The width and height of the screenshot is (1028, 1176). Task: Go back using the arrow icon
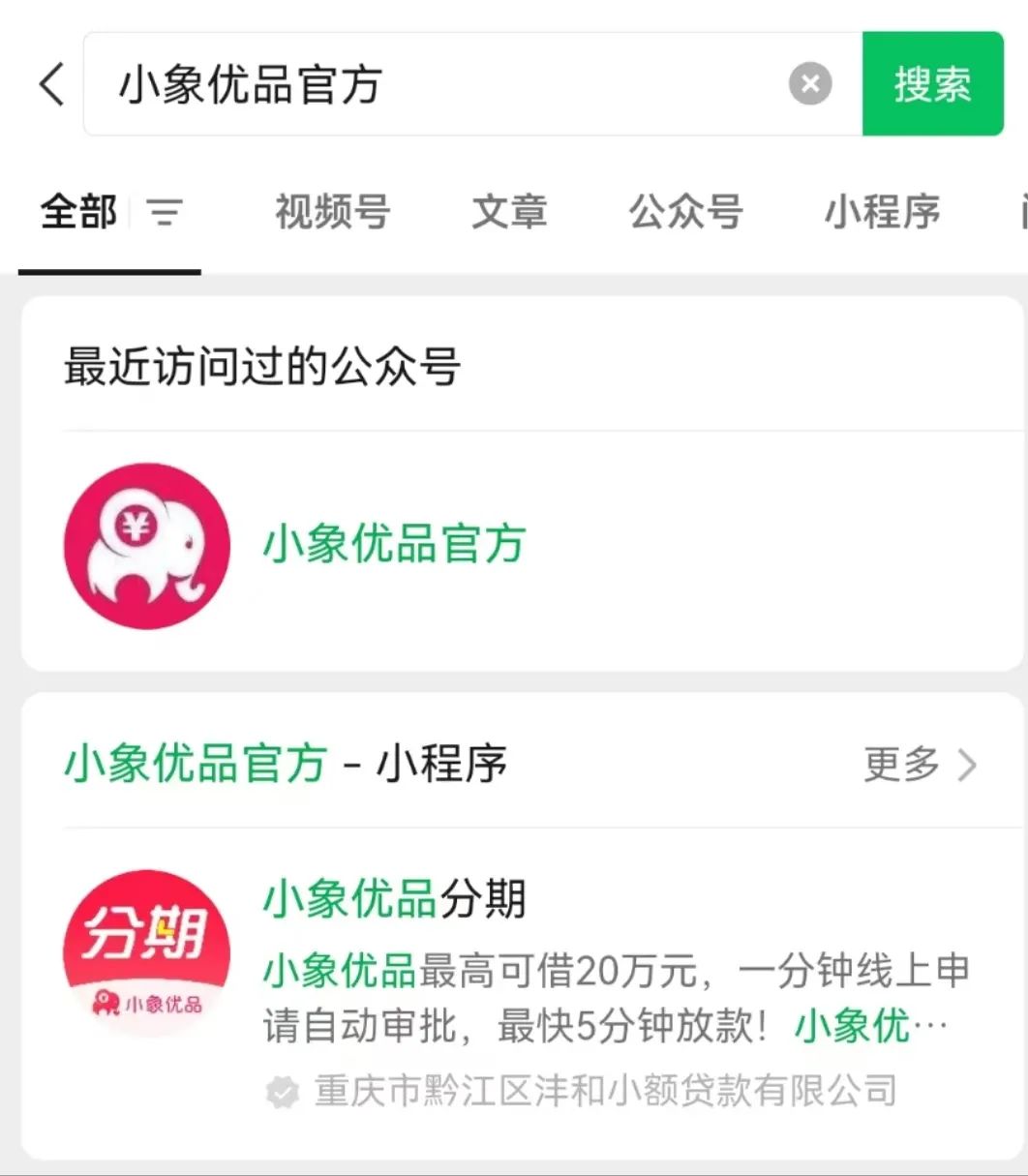pyautogui.click(x=52, y=84)
